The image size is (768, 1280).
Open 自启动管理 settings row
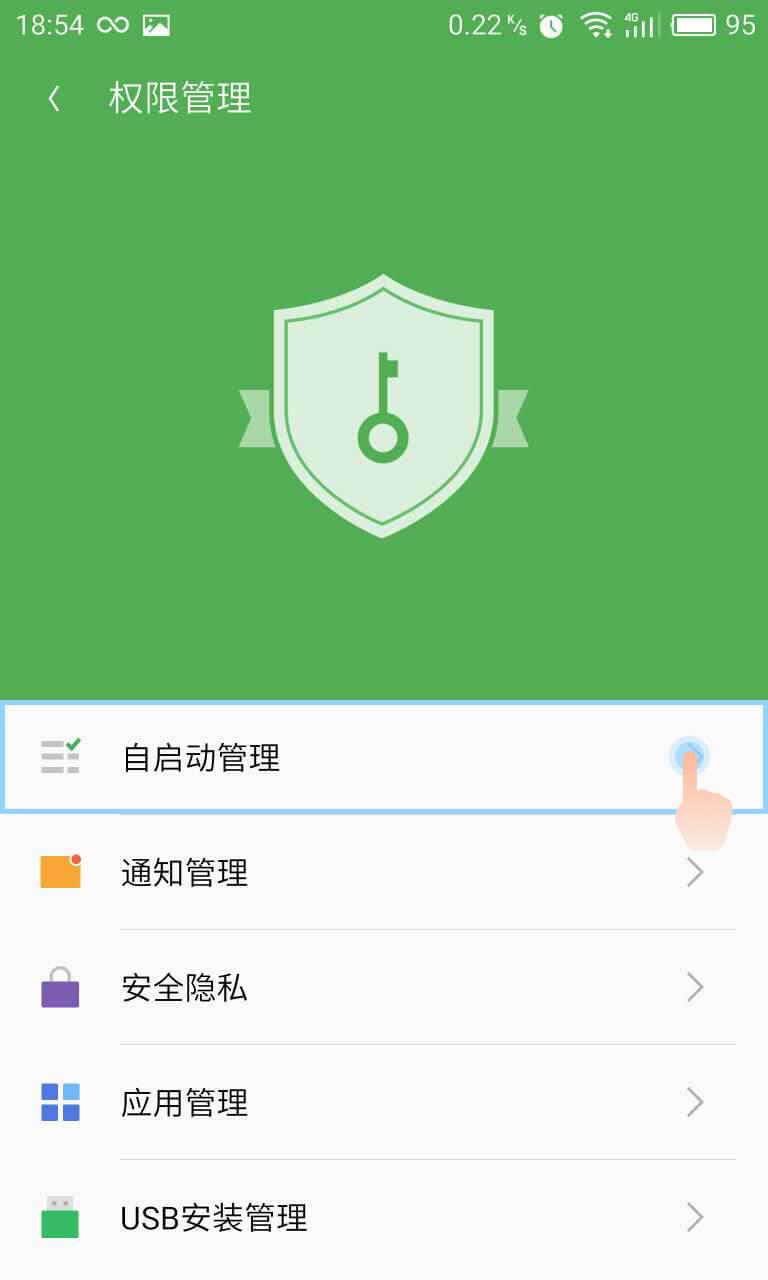point(384,757)
